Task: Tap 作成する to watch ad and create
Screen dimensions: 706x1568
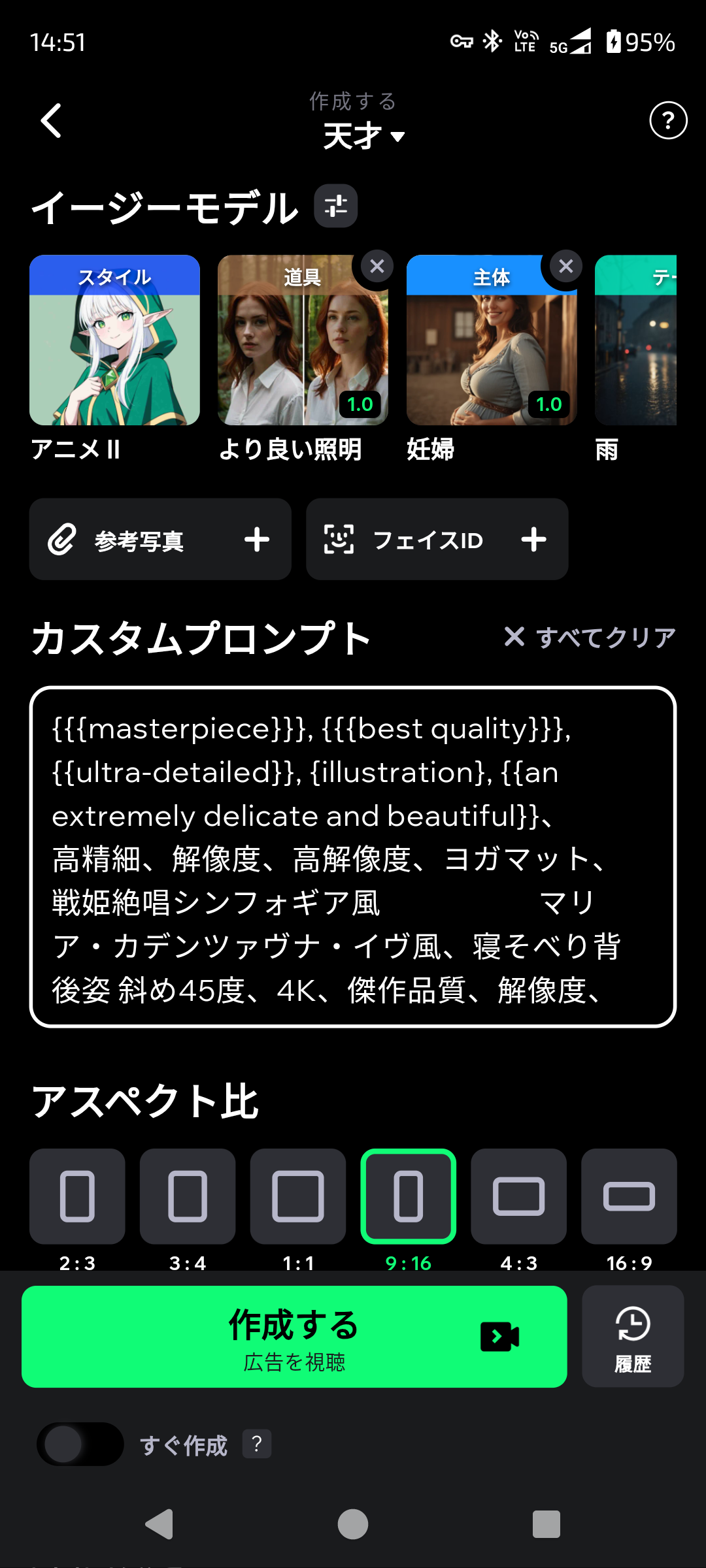Action: 294,1337
